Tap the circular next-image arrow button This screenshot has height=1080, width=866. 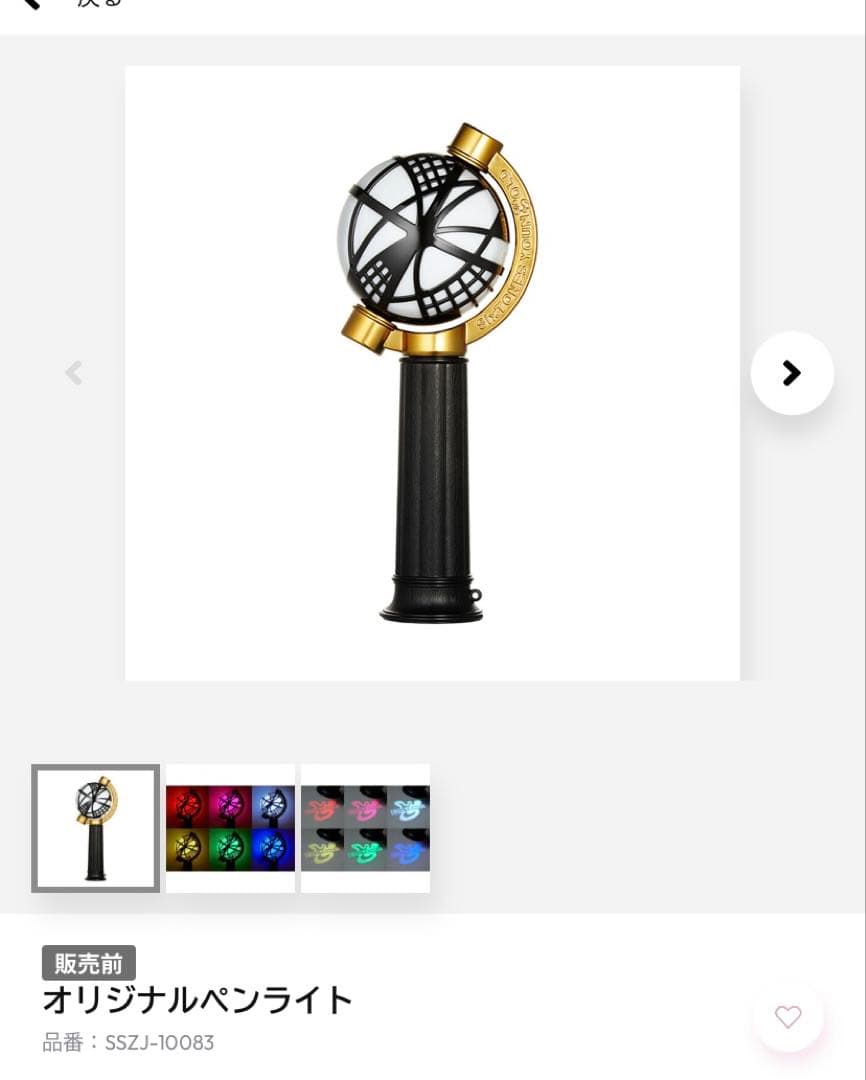pos(792,372)
